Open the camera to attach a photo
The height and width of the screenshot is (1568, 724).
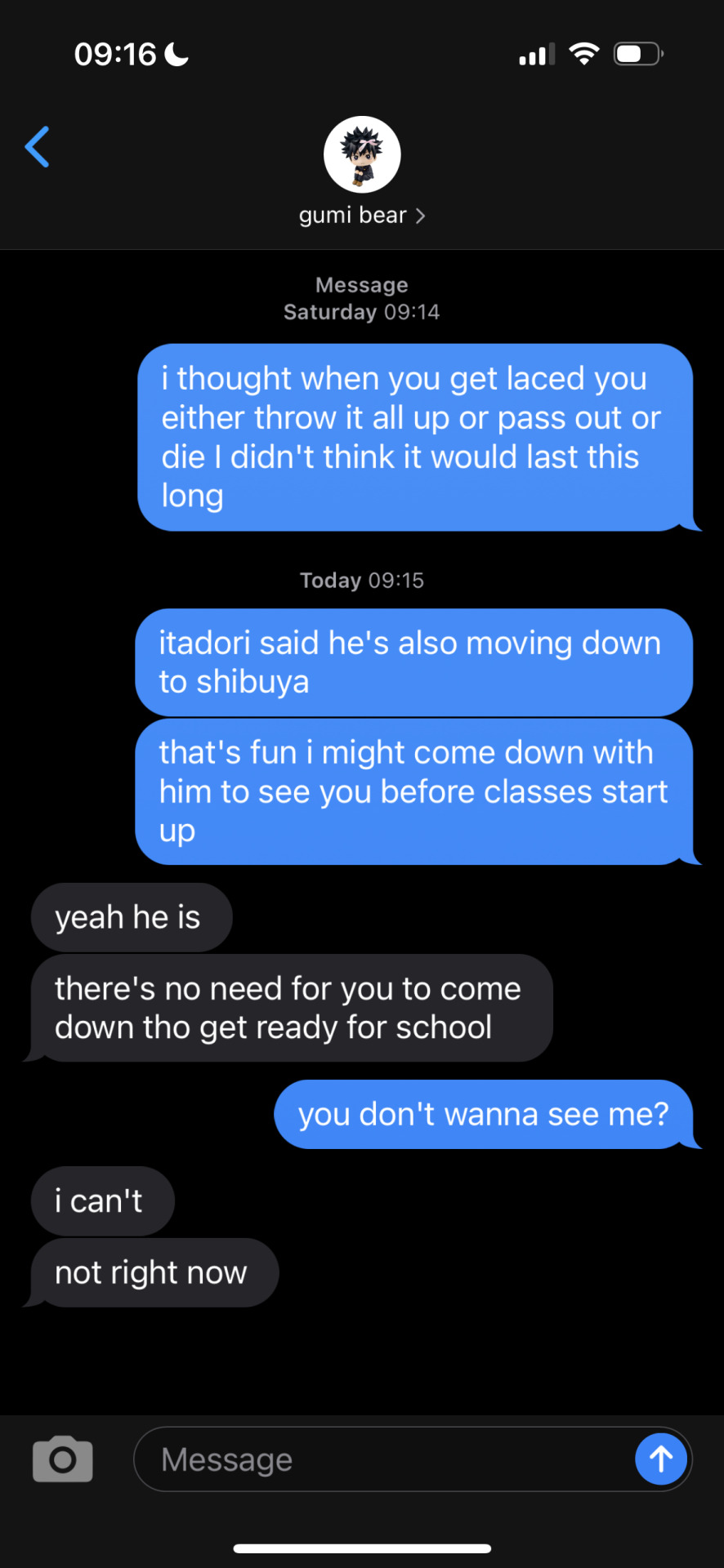tap(63, 1459)
